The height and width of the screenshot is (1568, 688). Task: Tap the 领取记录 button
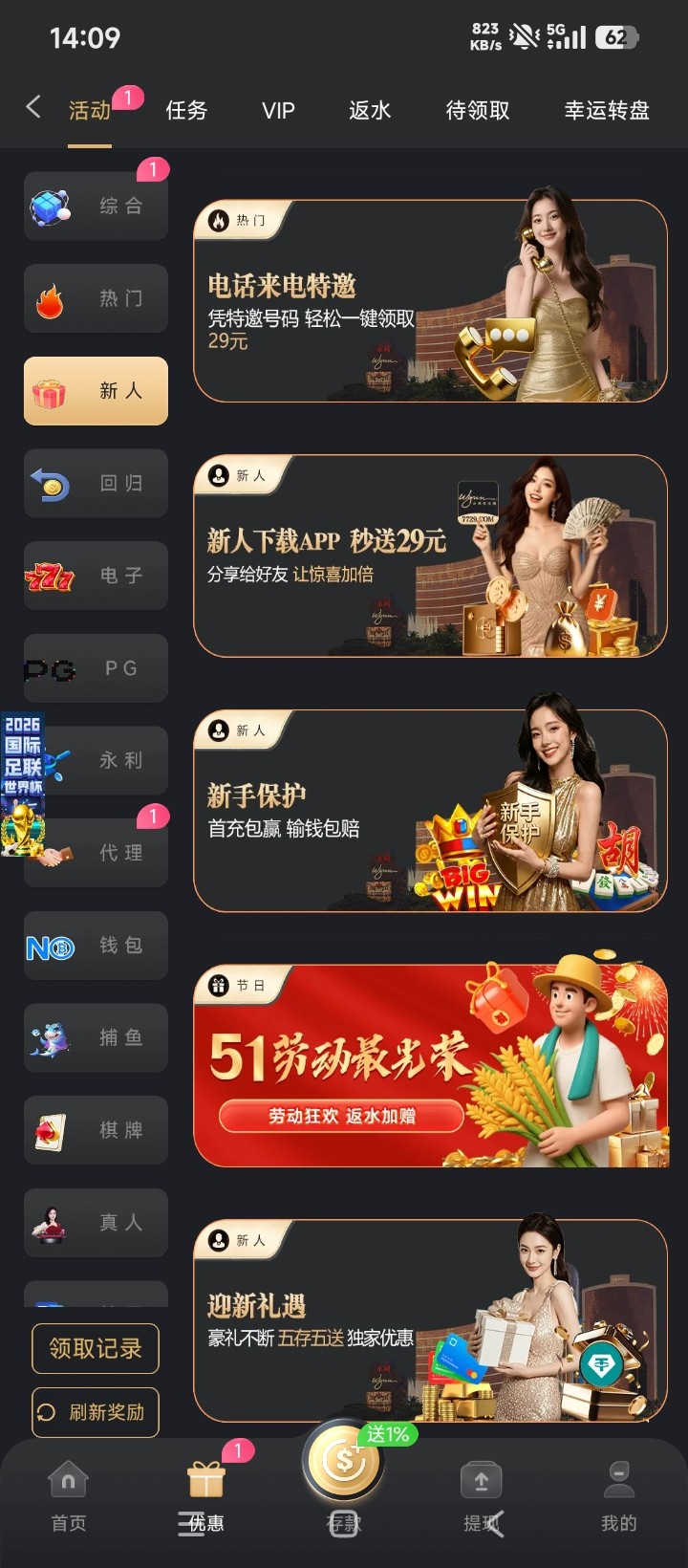click(x=96, y=1348)
